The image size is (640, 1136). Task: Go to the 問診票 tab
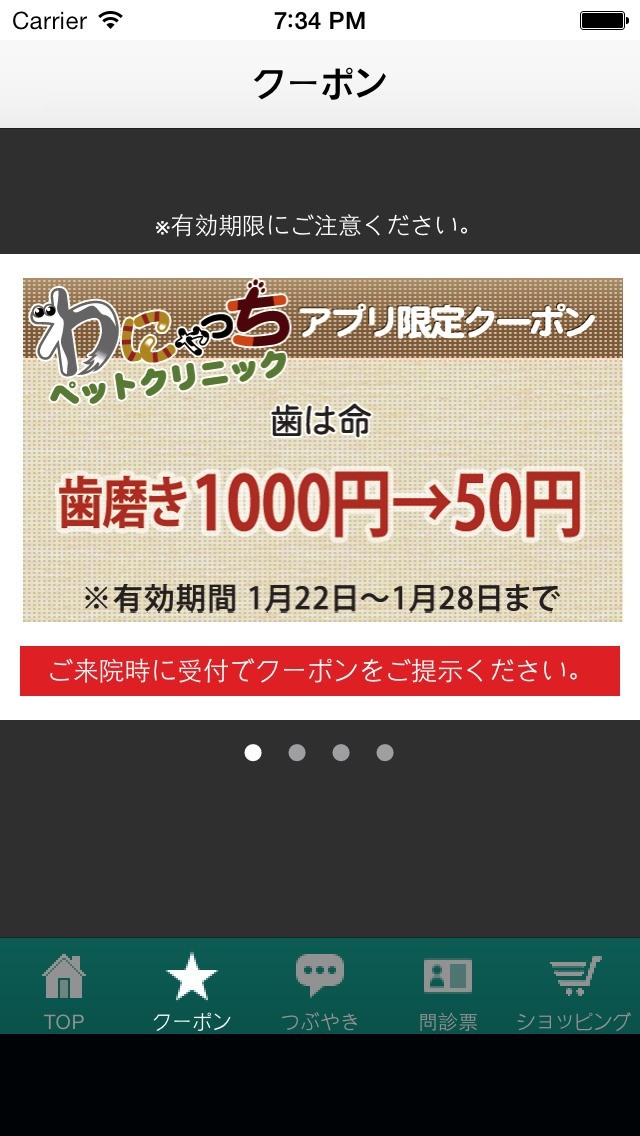(x=448, y=987)
